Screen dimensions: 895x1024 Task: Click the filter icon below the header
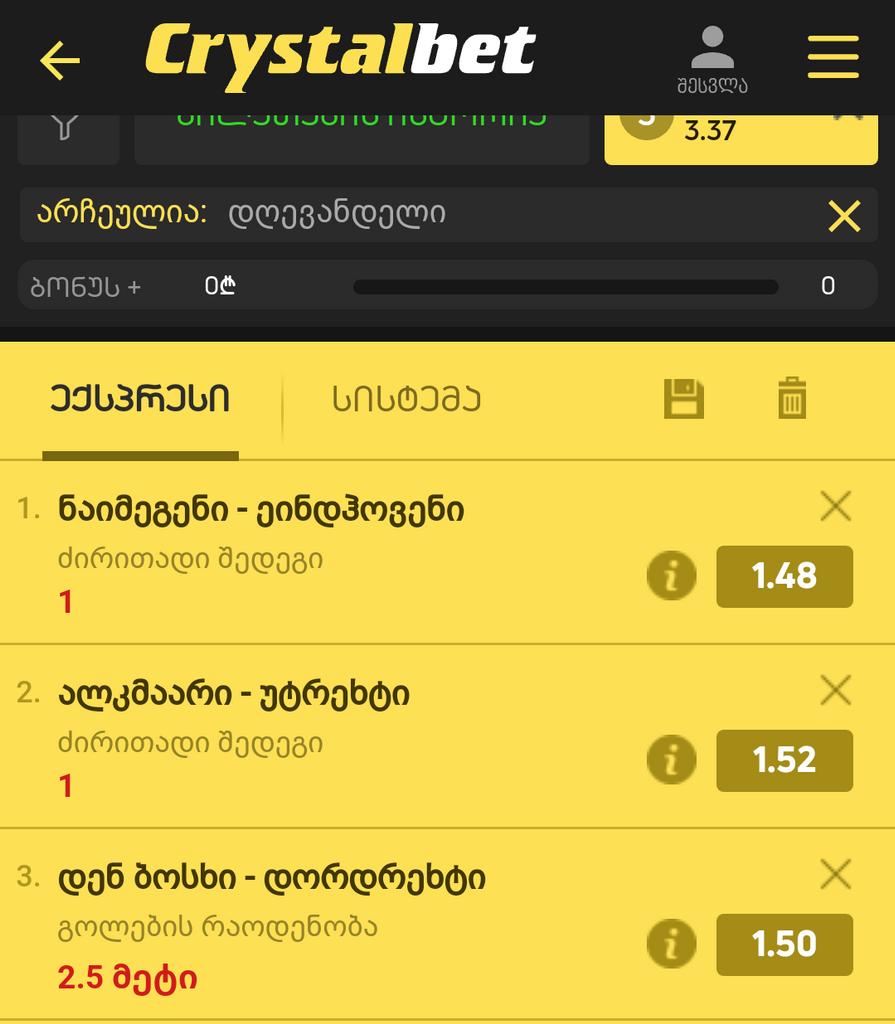pos(67,131)
